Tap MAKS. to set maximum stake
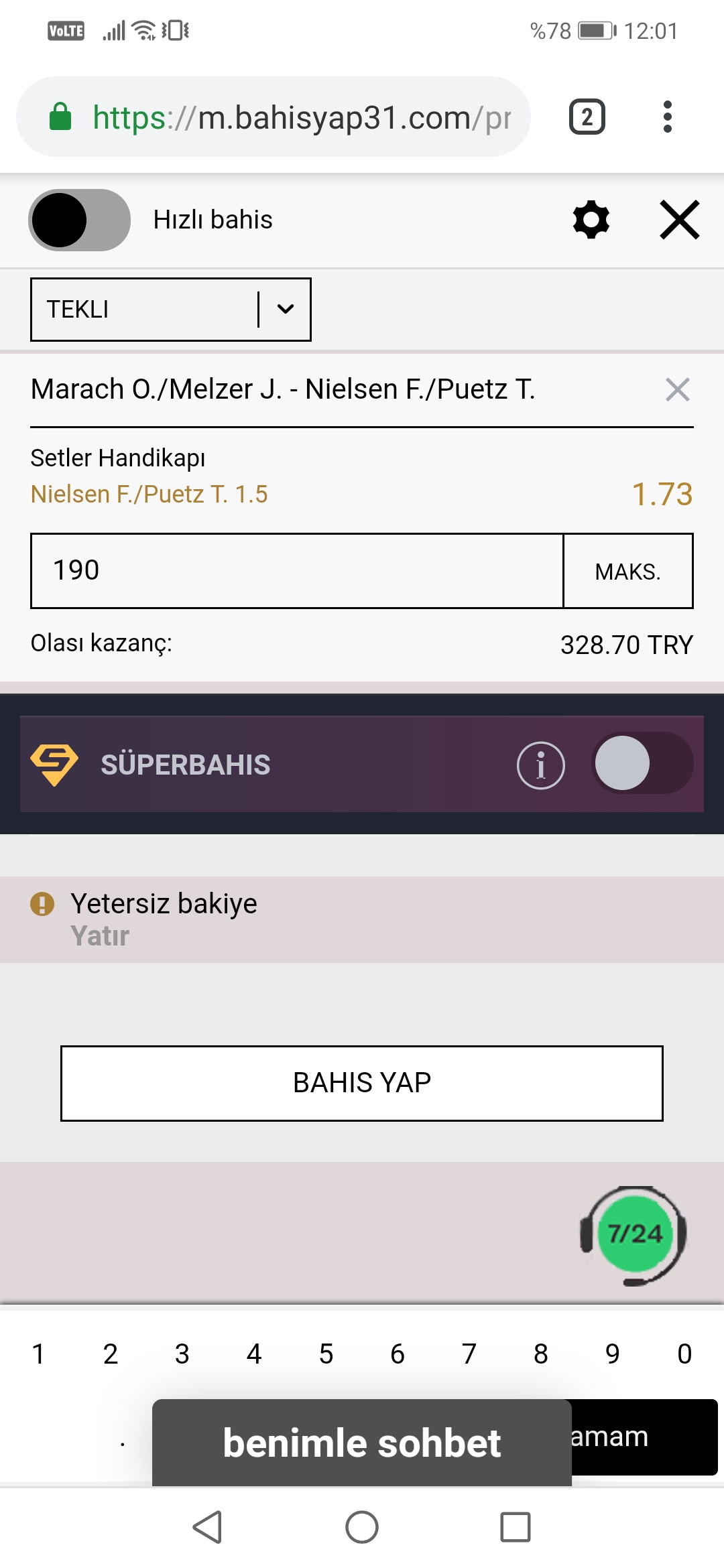The height and width of the screenshot is (1568, 724). coord(628,571)
